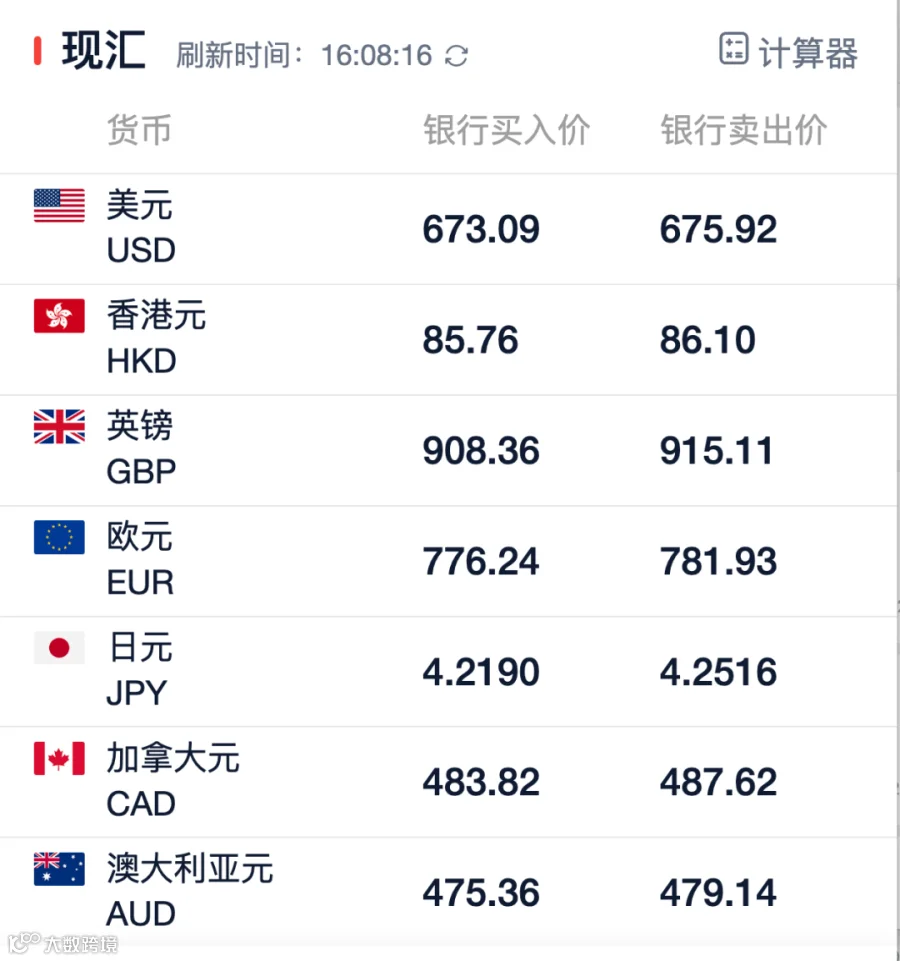
Task: Open the 计算器 calculator
Action: [788, 51]
